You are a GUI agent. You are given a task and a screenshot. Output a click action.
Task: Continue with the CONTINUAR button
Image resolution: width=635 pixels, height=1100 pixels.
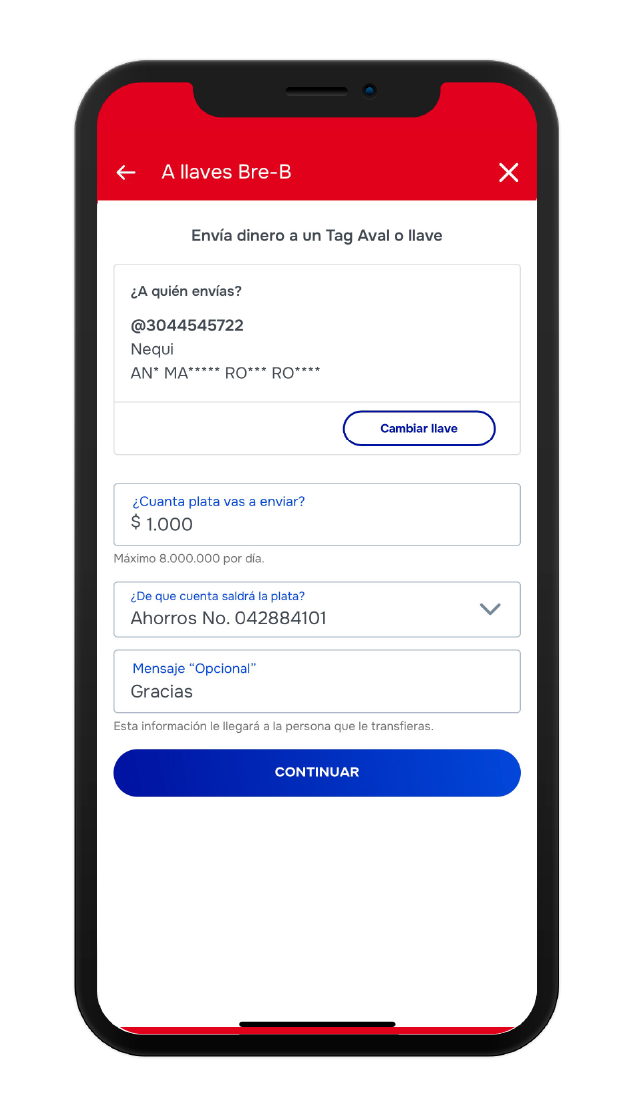click(x=317, y=773)
